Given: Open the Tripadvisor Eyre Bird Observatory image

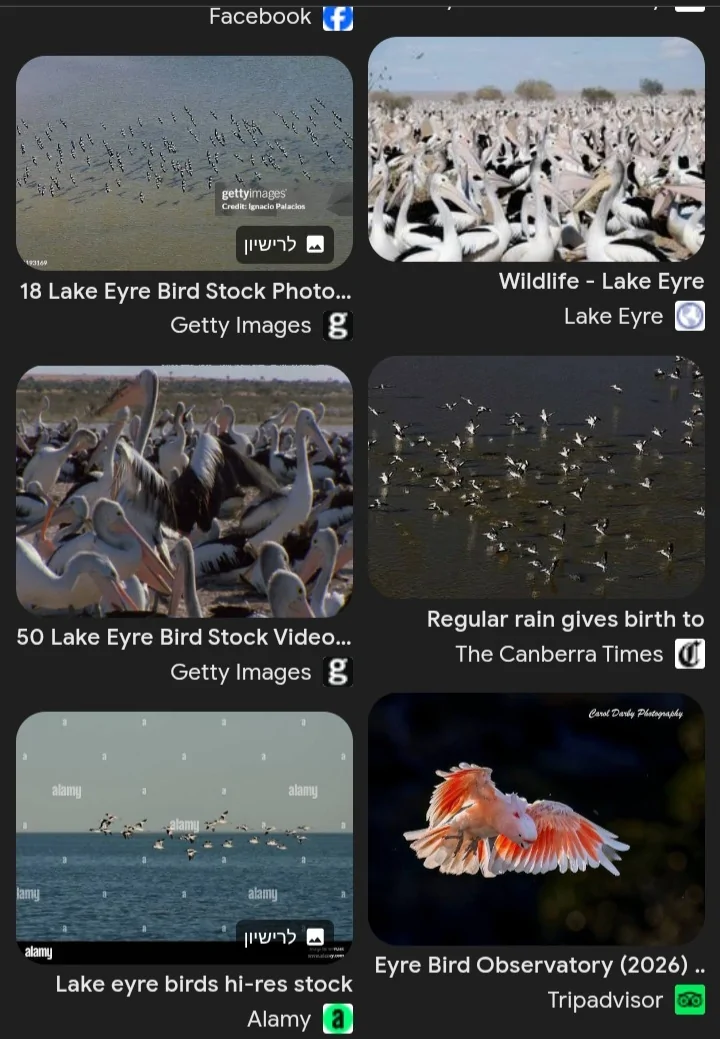Looking at the screenshot, I should (x=536, y=818).
